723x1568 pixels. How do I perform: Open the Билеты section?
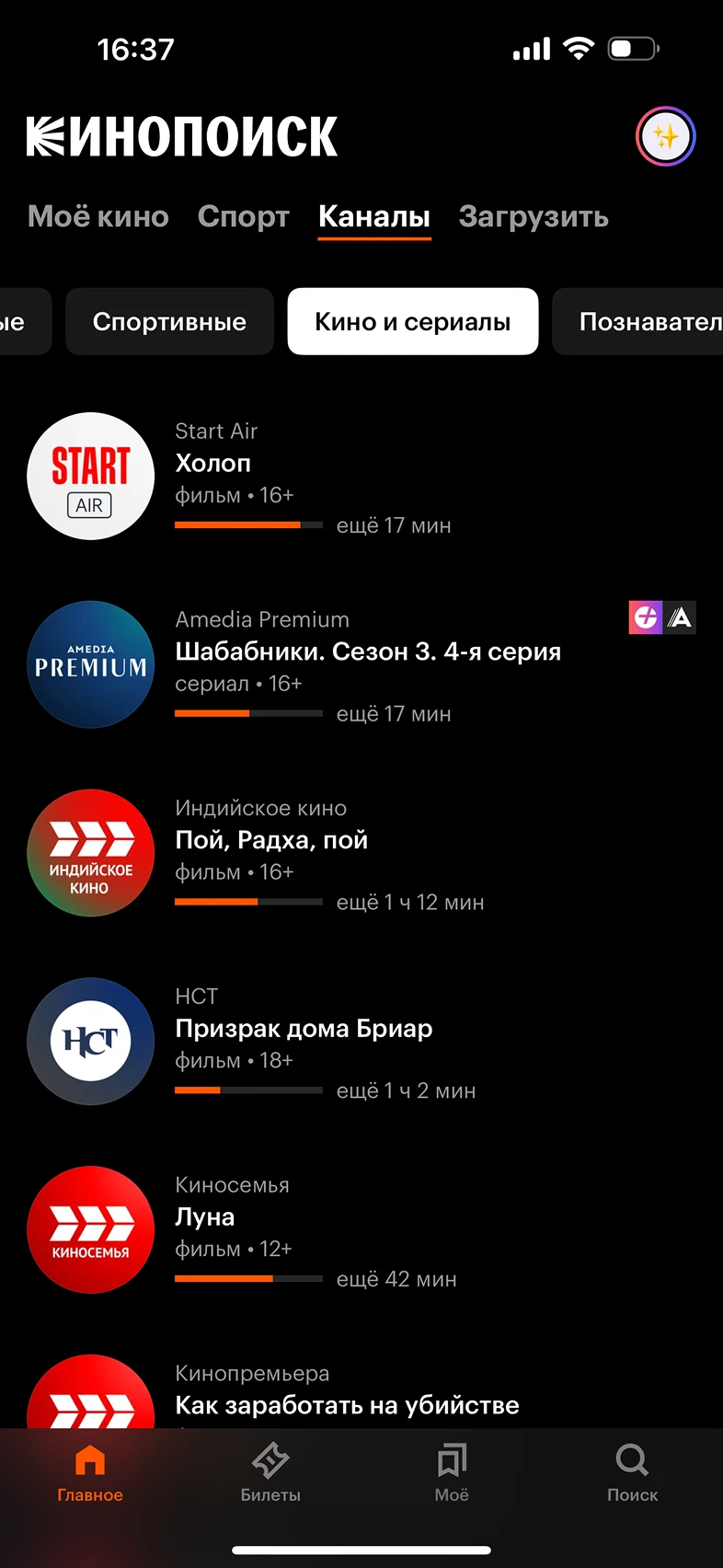270,1474
